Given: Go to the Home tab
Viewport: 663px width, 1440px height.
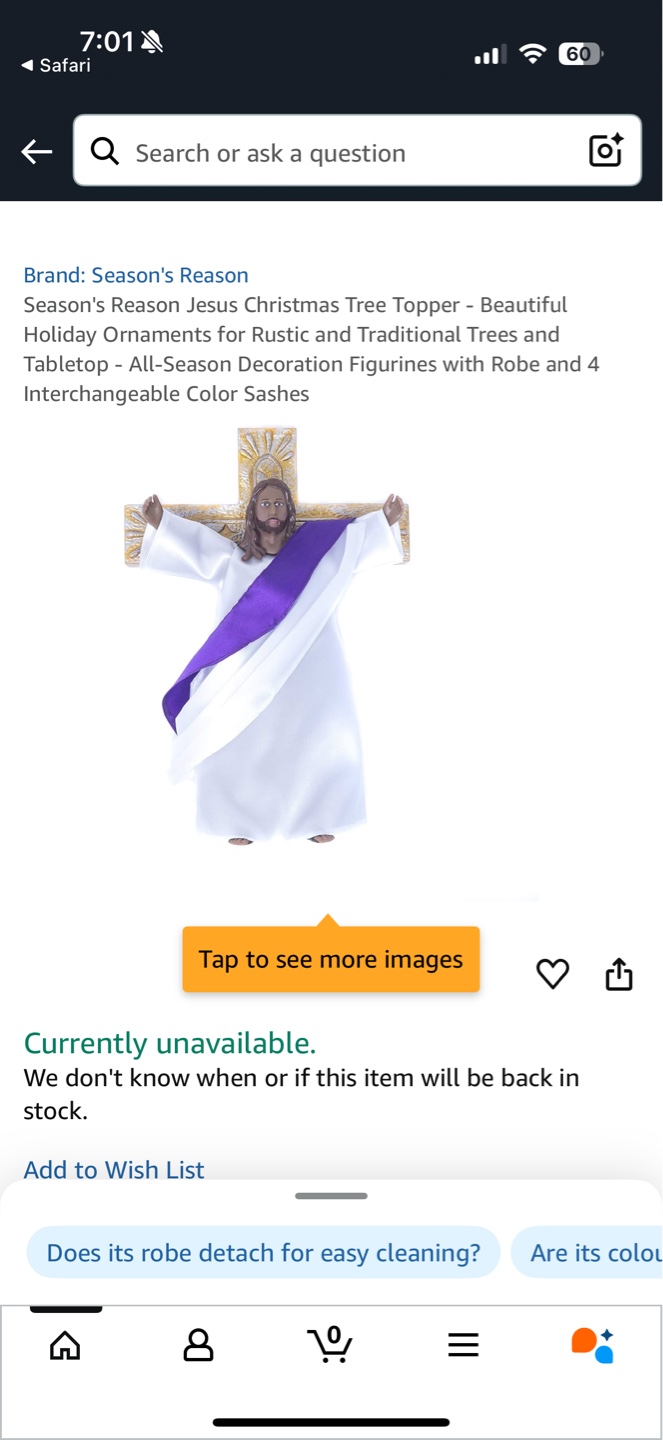Looking at the screenshot, I should (65, 1345).
